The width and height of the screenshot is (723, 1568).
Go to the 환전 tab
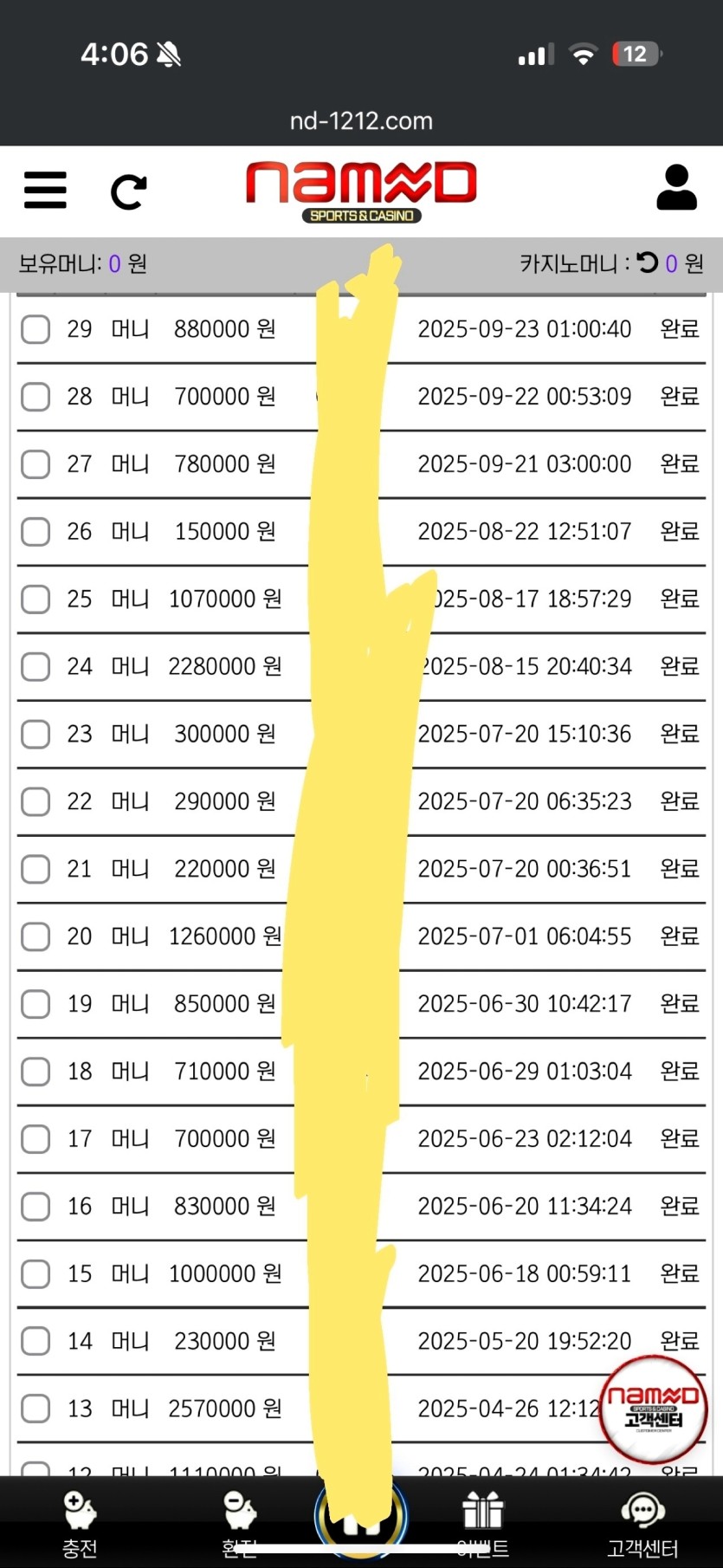point(240,1525)
